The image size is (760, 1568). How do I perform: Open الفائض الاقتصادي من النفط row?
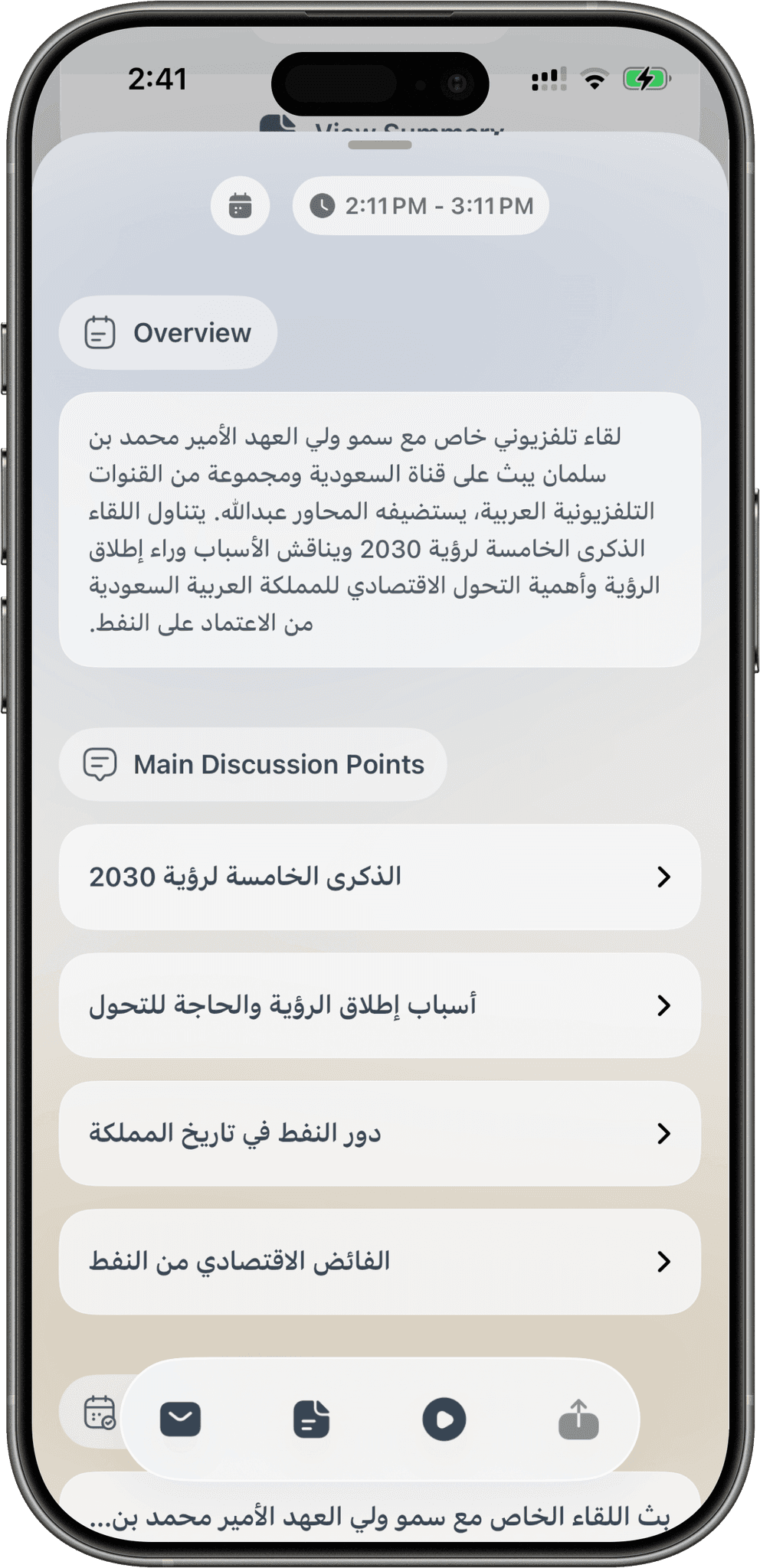[380, 1262]
